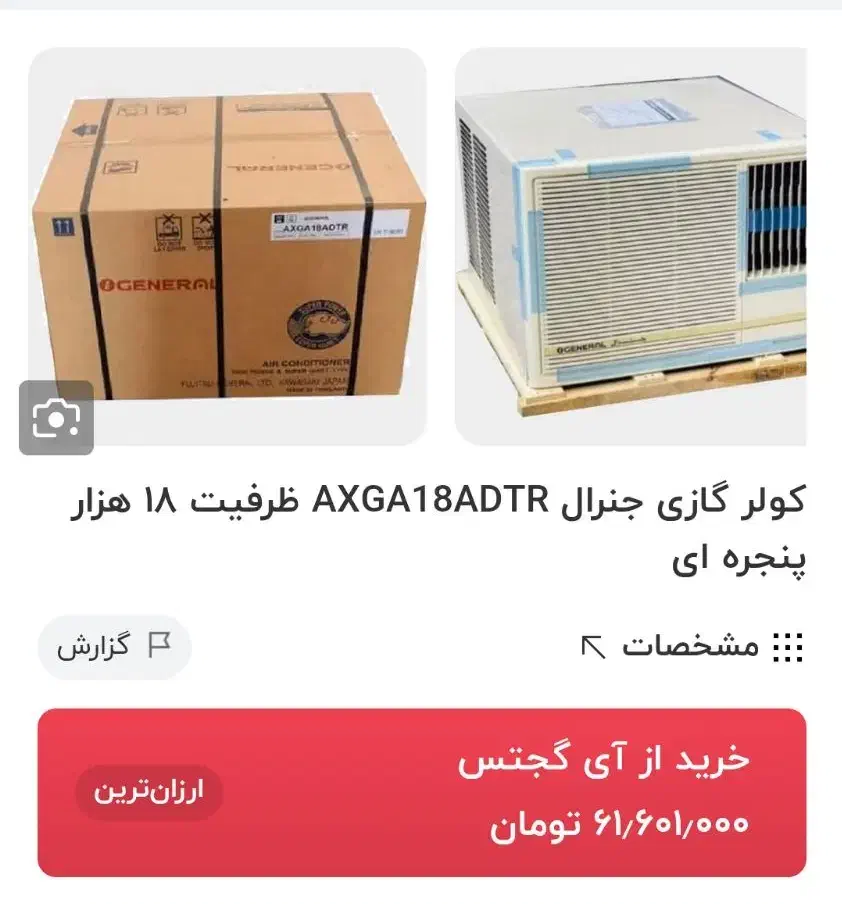Report this product with گزارش
The height and width of the screenshot is (904, 842).
point(114,646)
